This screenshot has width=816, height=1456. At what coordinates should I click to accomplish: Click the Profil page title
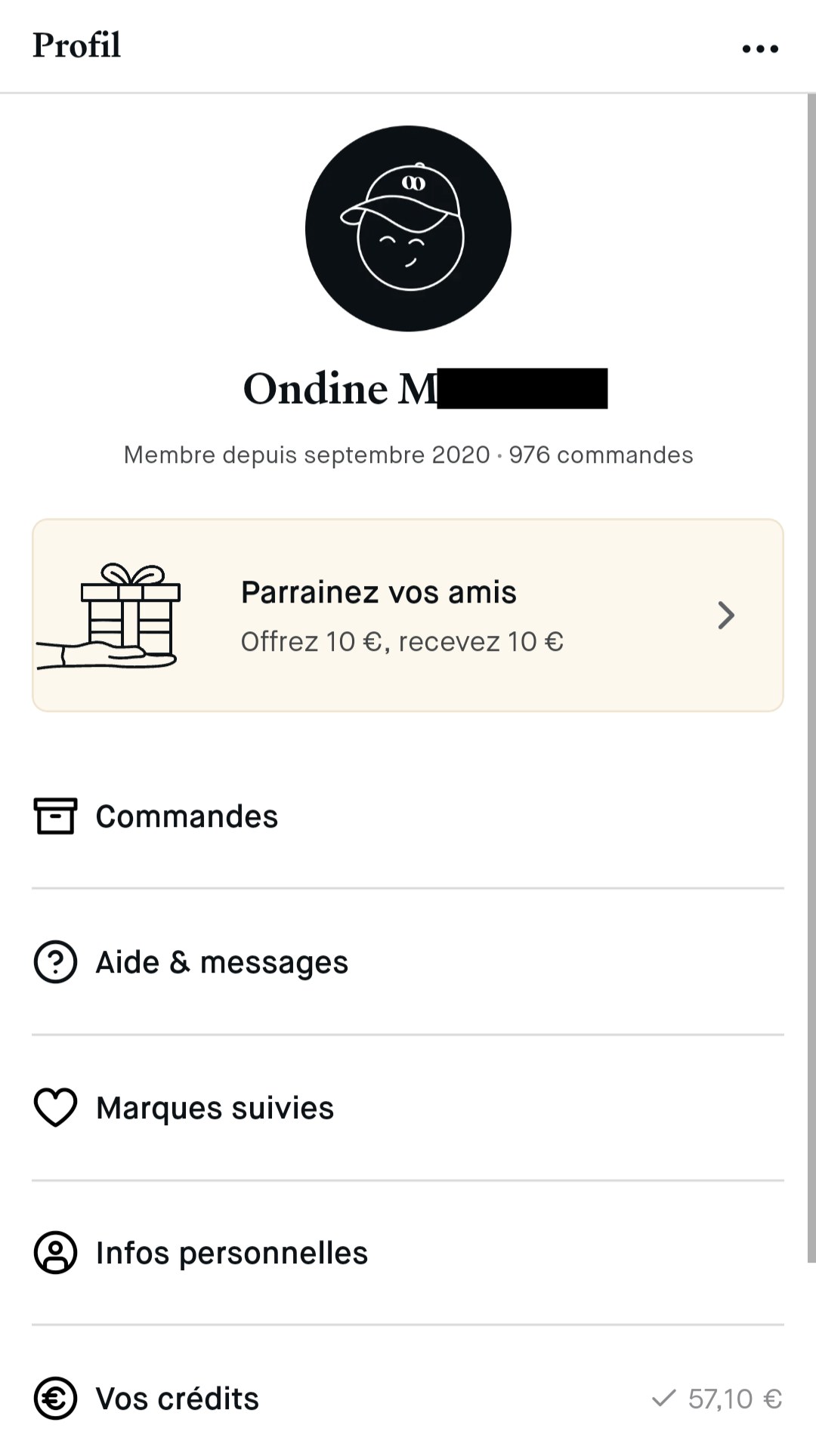[x=76, y=45]
